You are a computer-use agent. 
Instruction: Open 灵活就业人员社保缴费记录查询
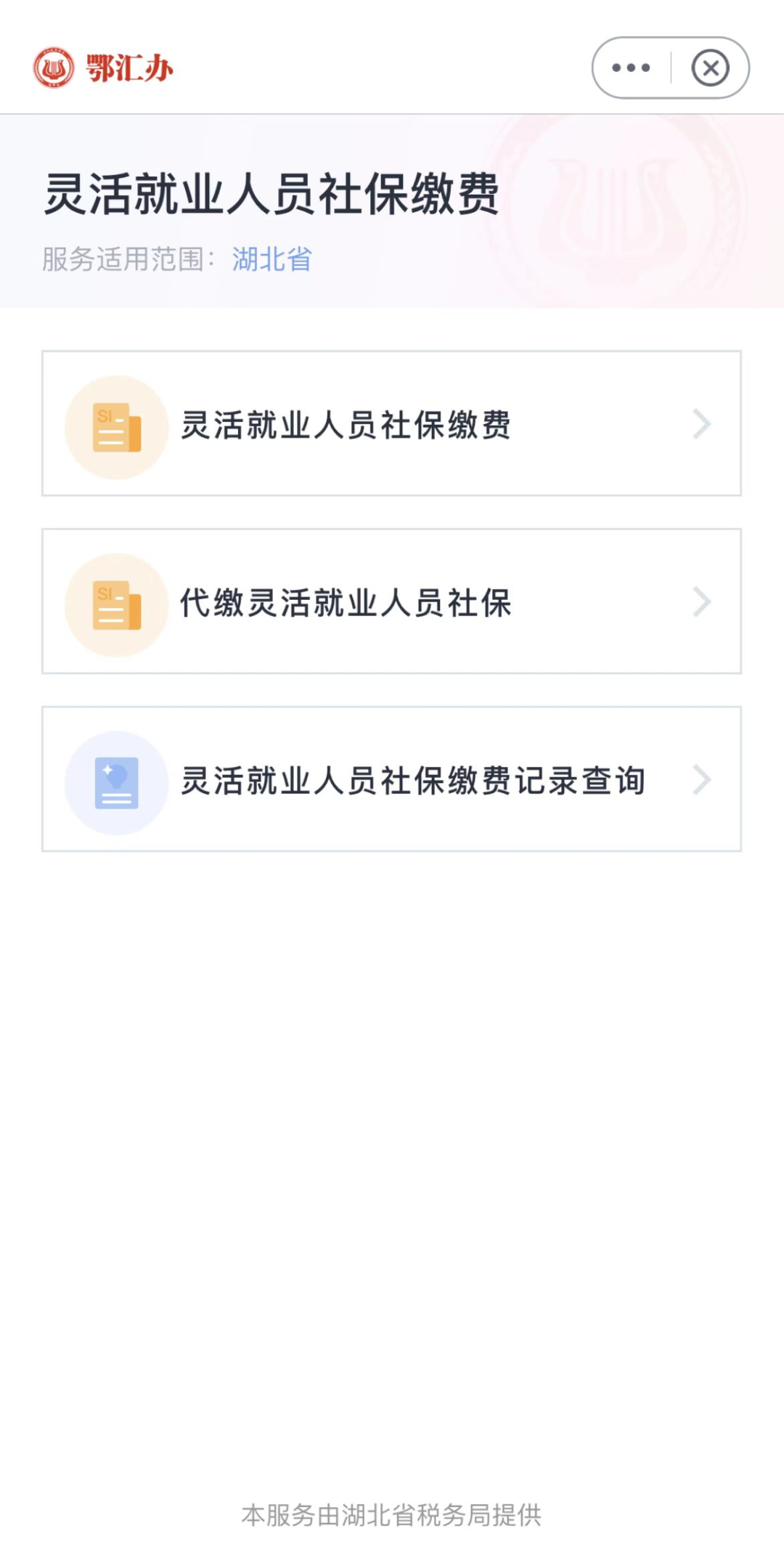tap(391, 779)
